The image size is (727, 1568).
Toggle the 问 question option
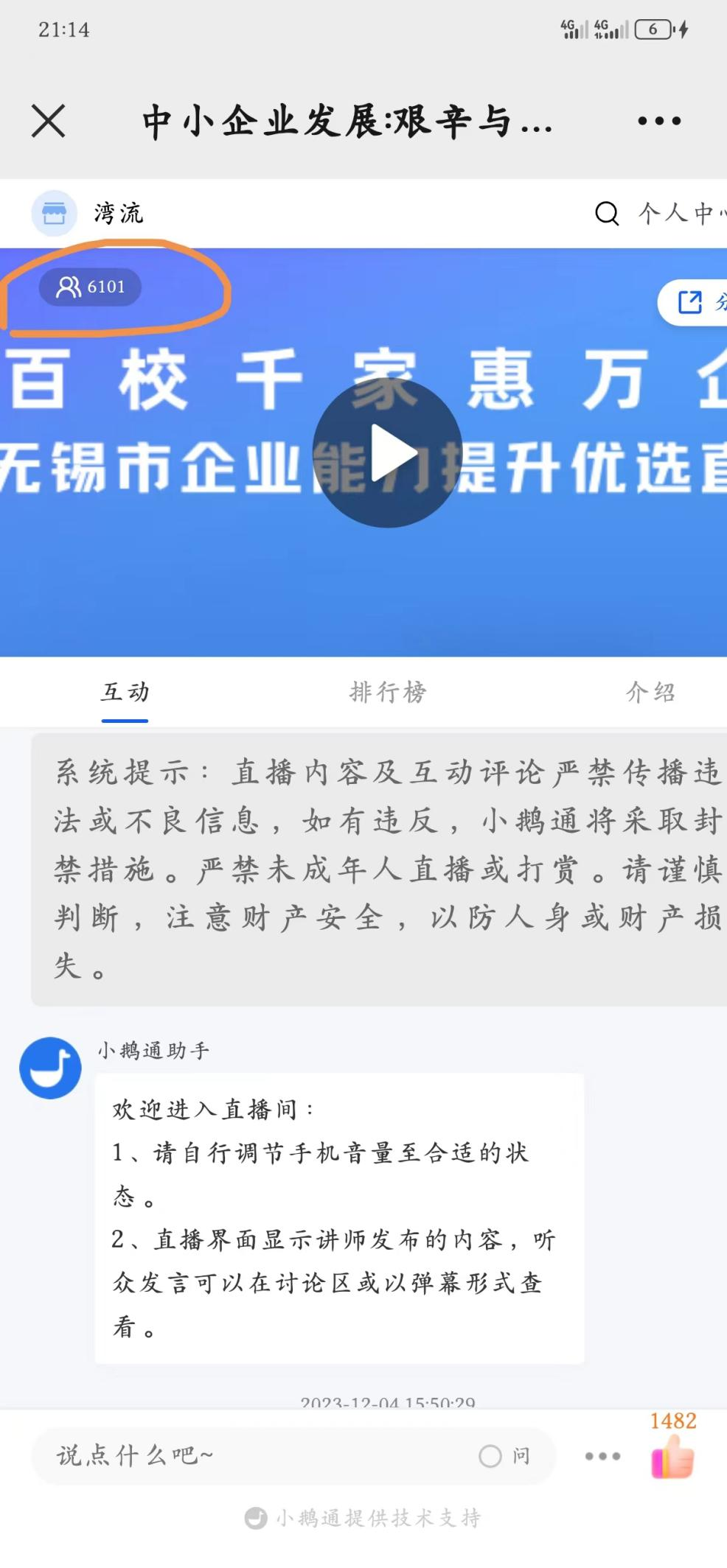click(x=505, y=1455)
